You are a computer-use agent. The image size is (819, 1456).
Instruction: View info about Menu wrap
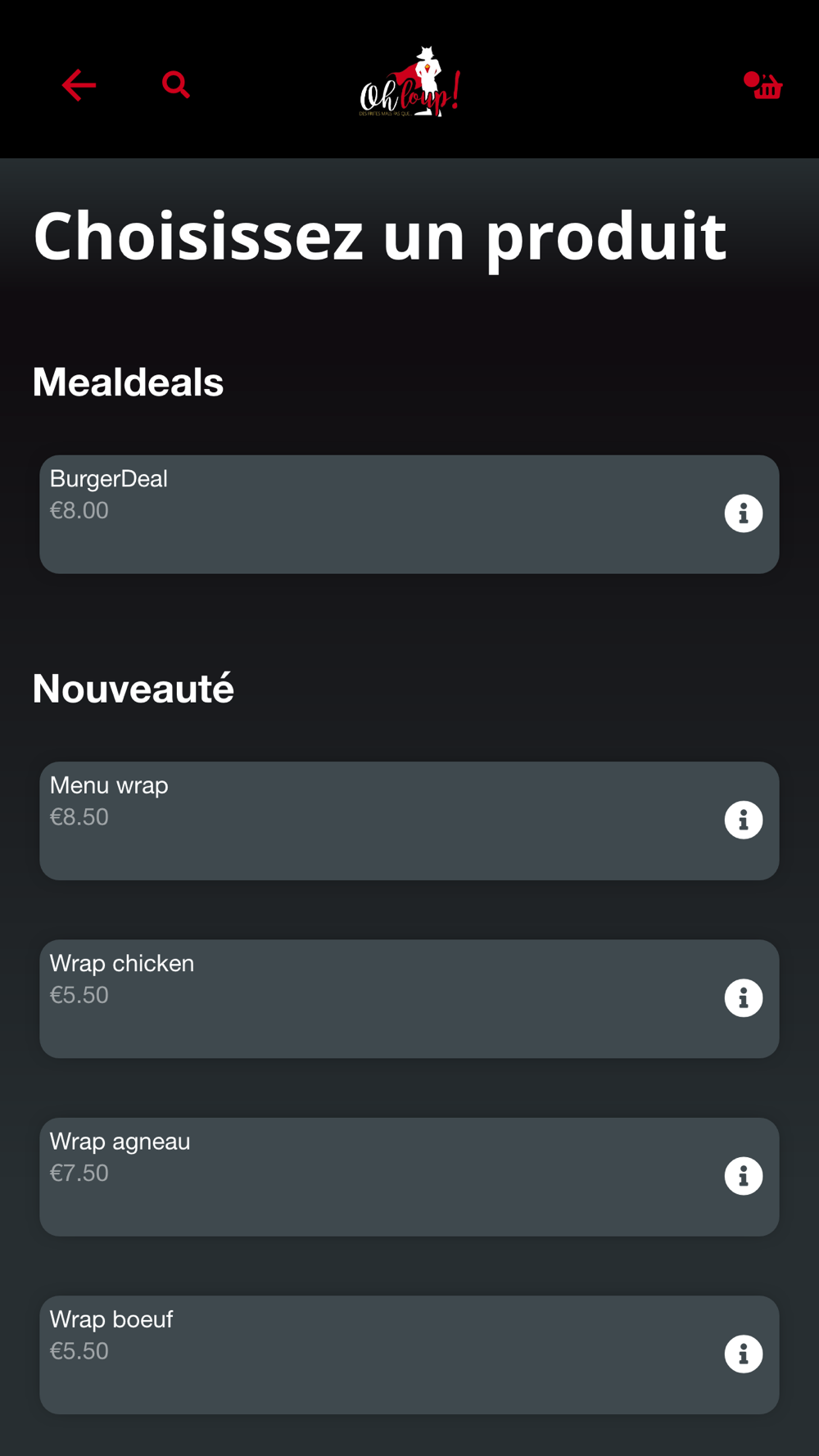pos(744,820)
